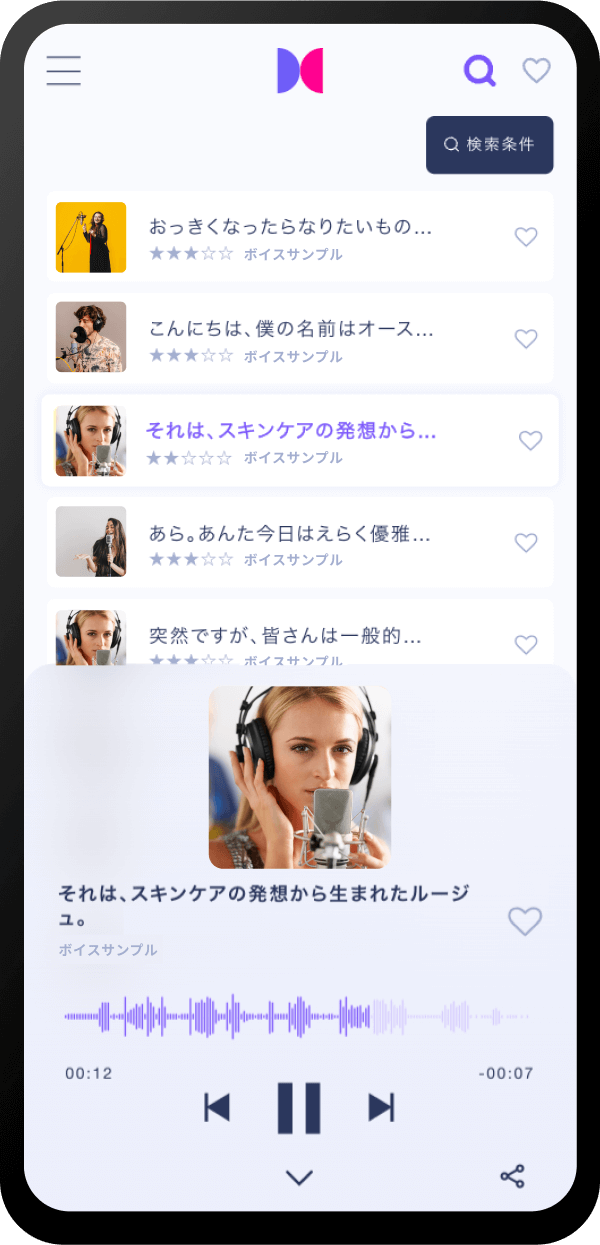Like the currently playing track in player
Viewport: 600px width, 1245px height.
click(525, 921)
